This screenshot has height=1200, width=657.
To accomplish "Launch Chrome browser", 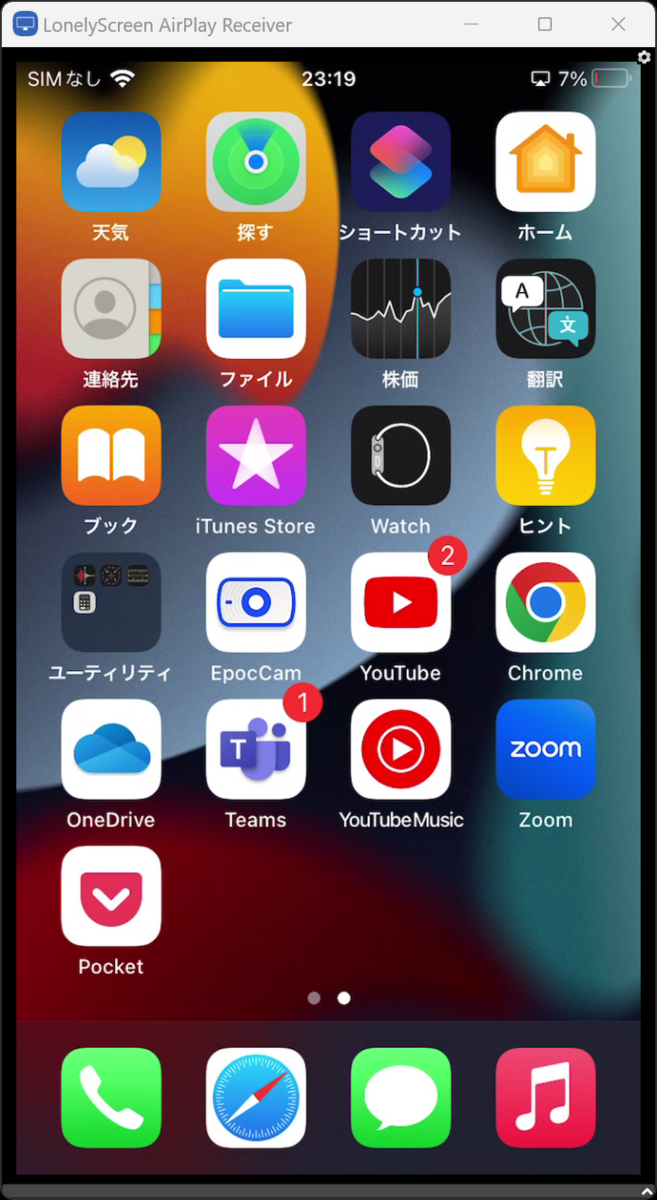I will [546, 603].
